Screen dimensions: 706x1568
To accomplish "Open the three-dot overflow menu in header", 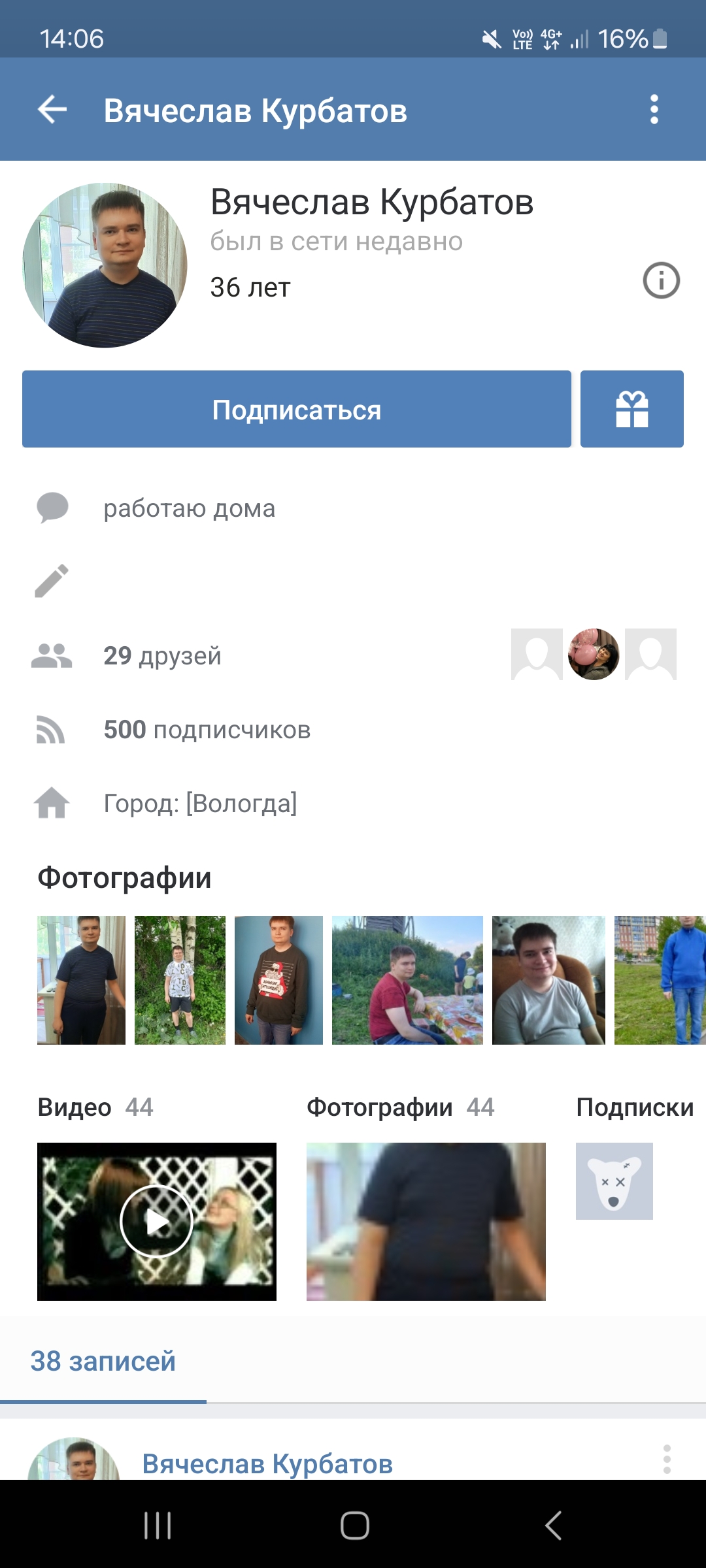I will coord(654,109).
